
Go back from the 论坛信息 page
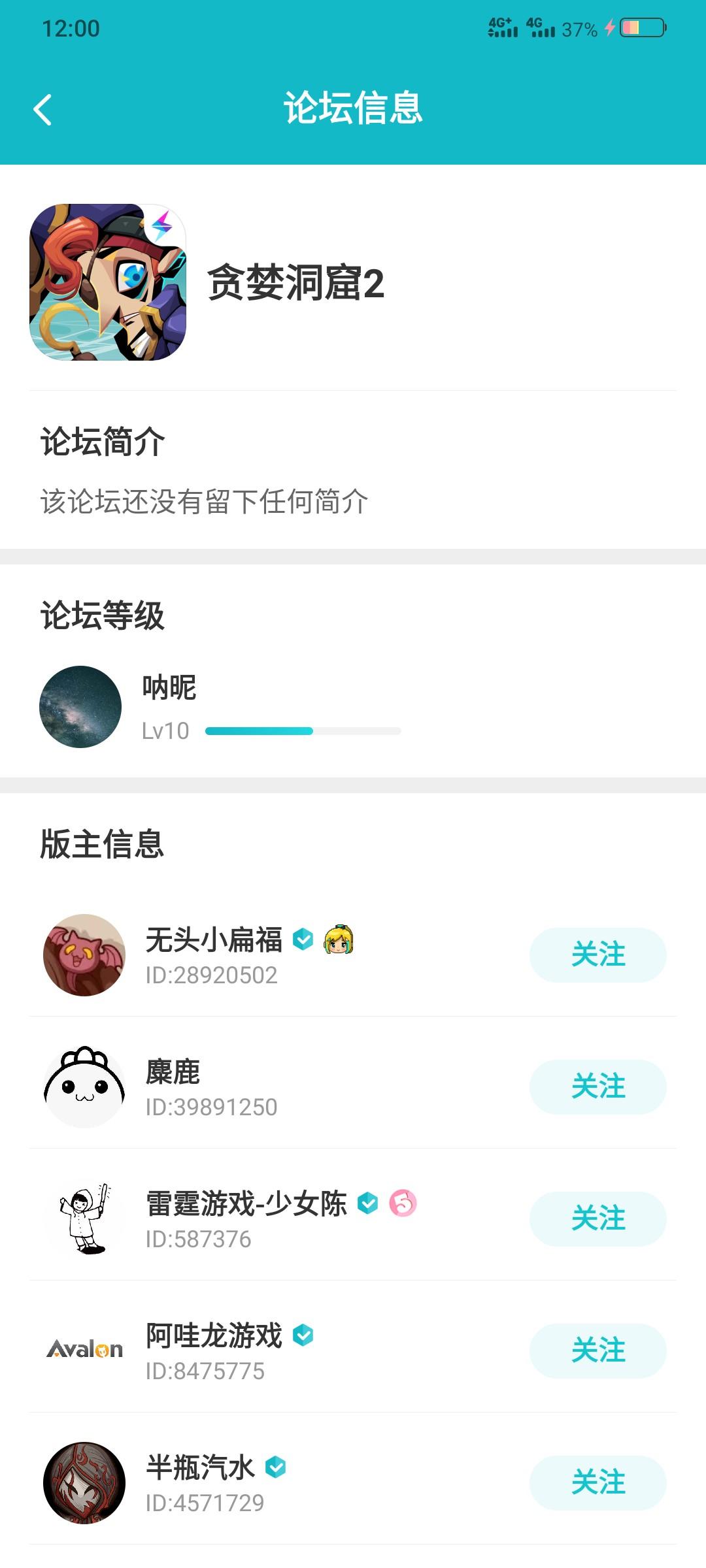click(43, 109)
